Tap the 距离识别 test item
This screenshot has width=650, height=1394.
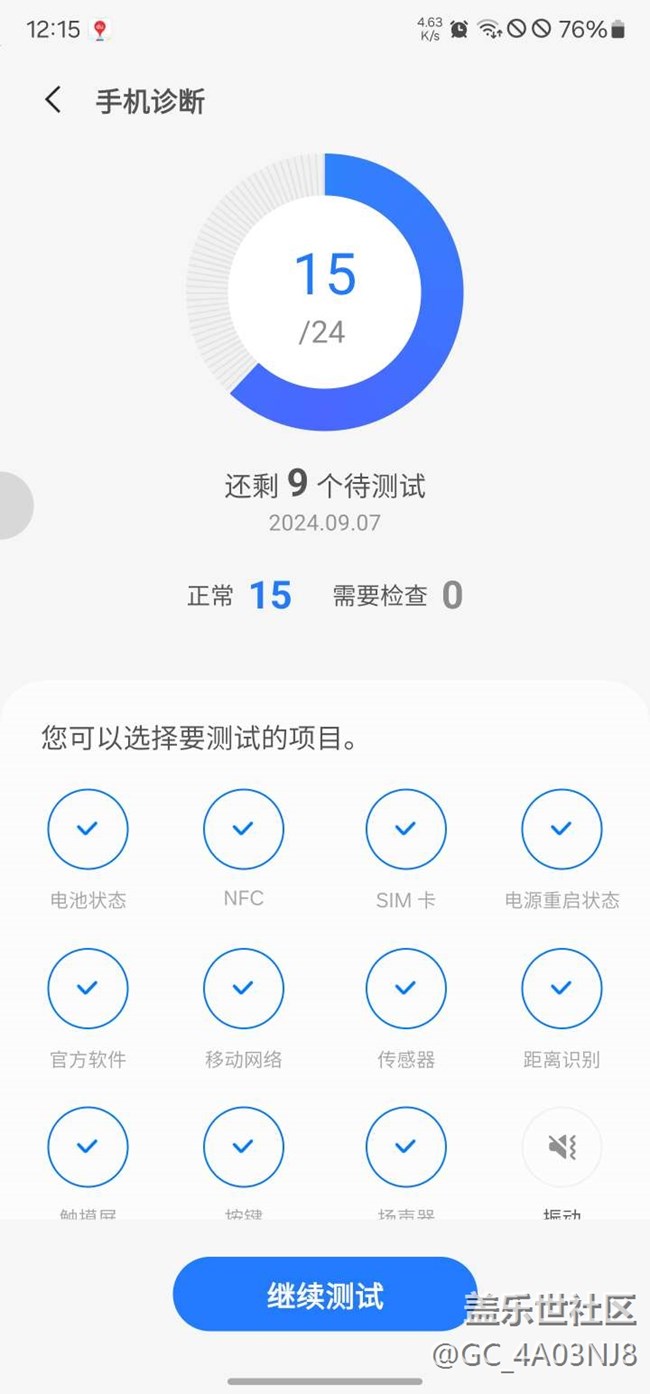(x=561, y=988)
